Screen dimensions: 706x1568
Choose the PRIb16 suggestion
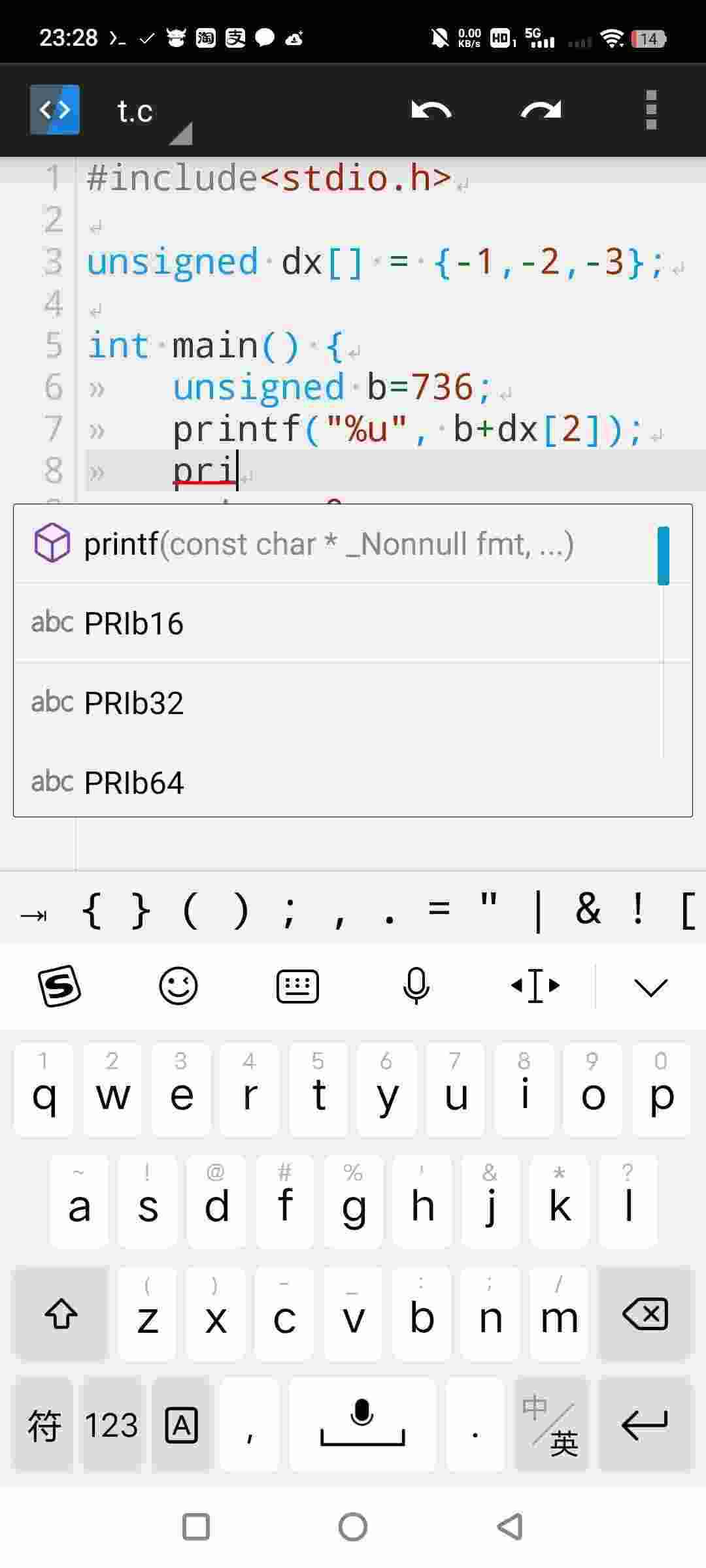pos(134,623)
